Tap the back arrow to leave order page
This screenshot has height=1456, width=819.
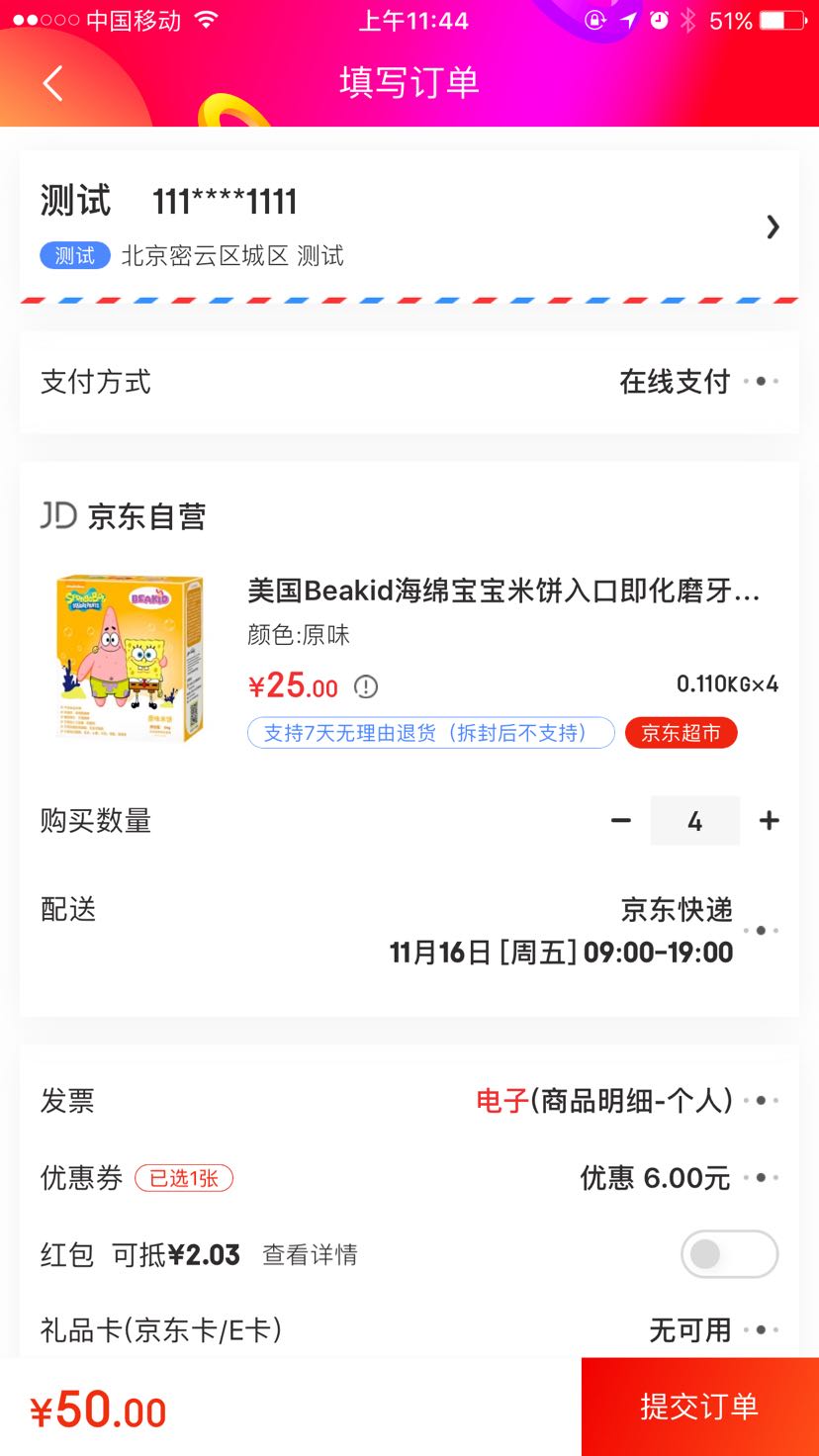[51, 83]
